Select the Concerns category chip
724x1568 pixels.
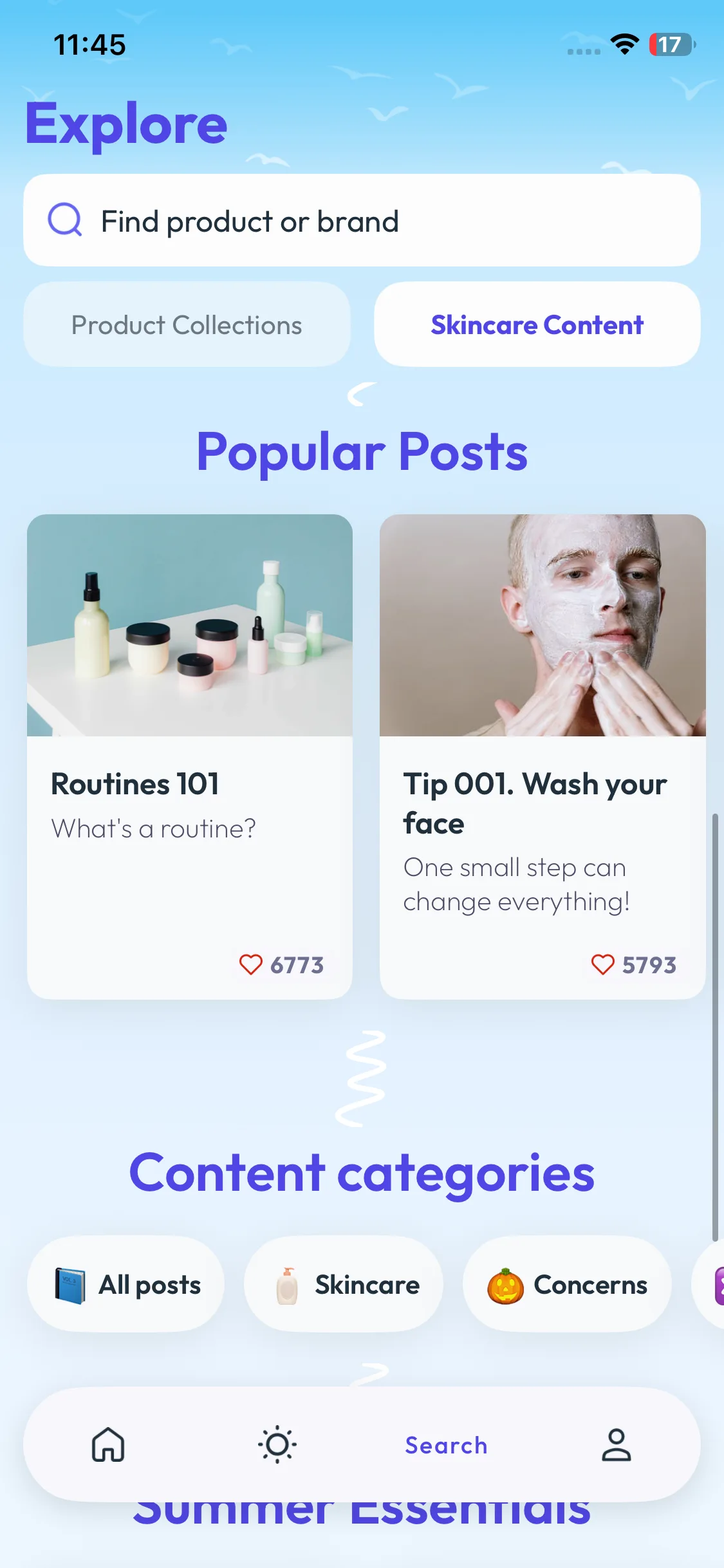point(567,1284)
